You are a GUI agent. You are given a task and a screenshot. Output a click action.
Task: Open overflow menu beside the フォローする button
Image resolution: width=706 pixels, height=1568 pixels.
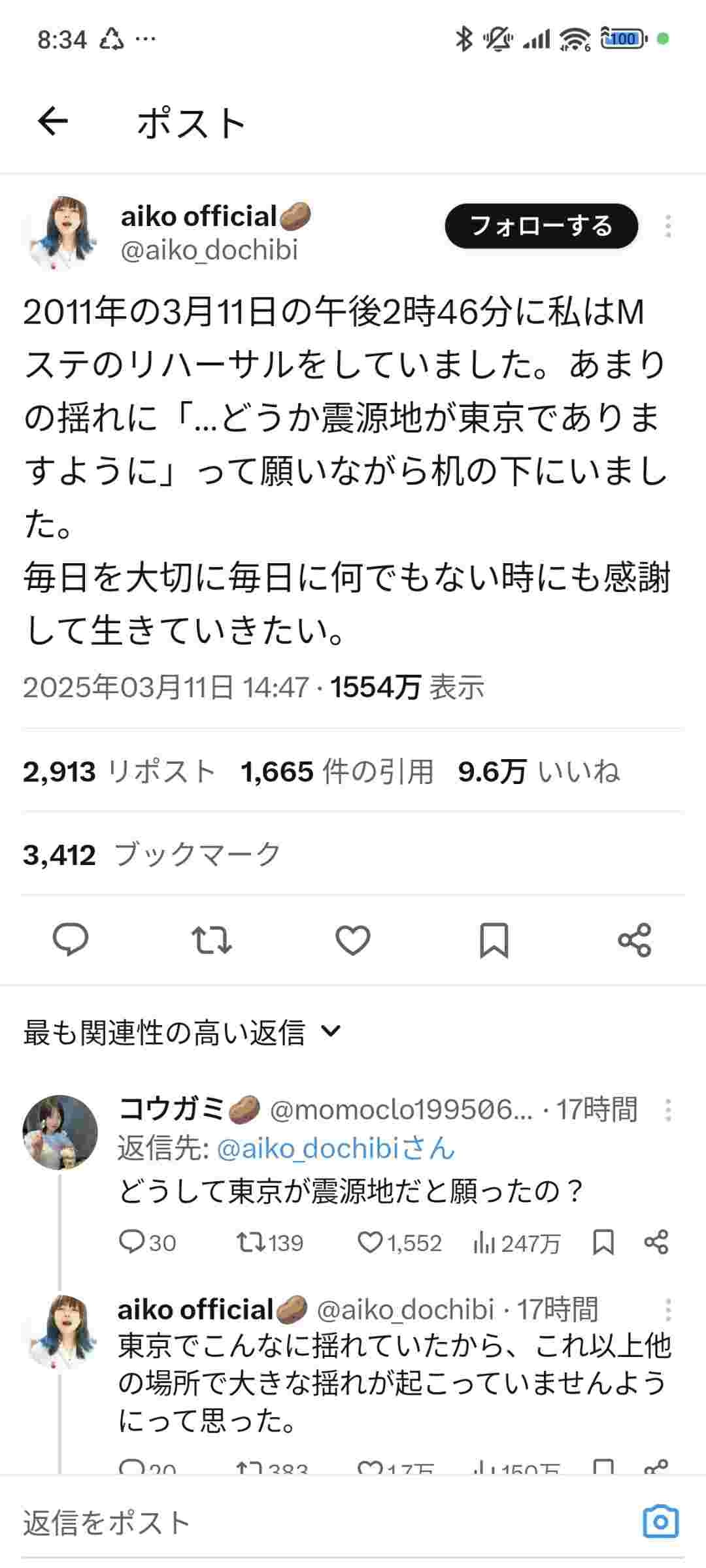click(667, 226)
